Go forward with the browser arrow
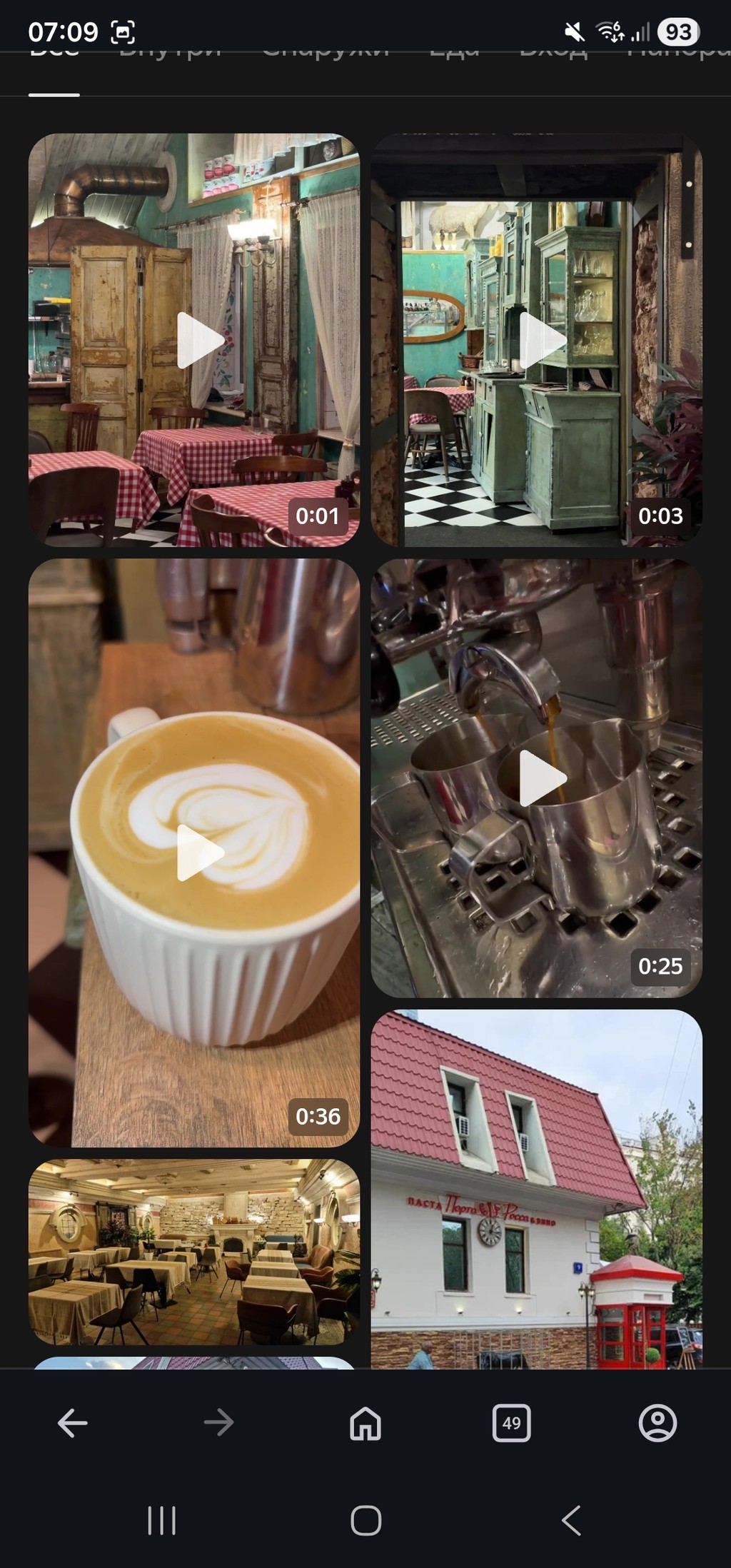 (x=218, y=1422)
